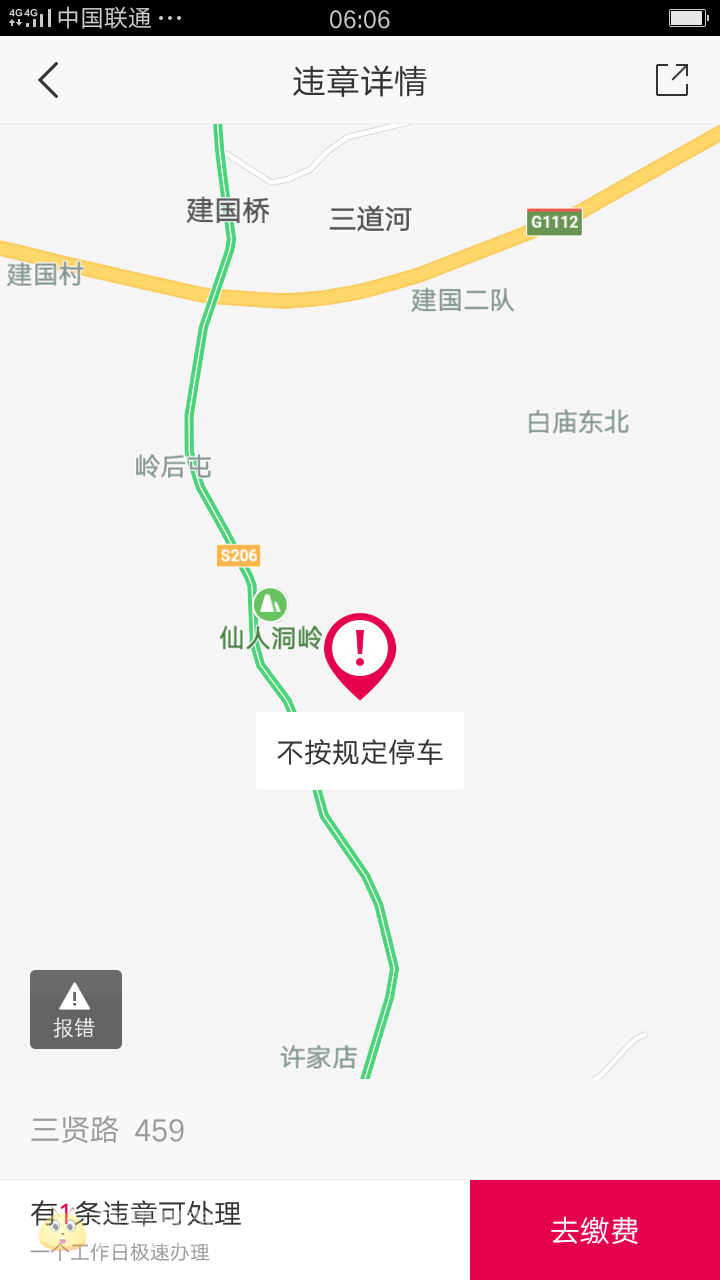Share this violation detail
Image resolution: width=720 pixels, height=1280 pixels.
click(x=672, y=80)
